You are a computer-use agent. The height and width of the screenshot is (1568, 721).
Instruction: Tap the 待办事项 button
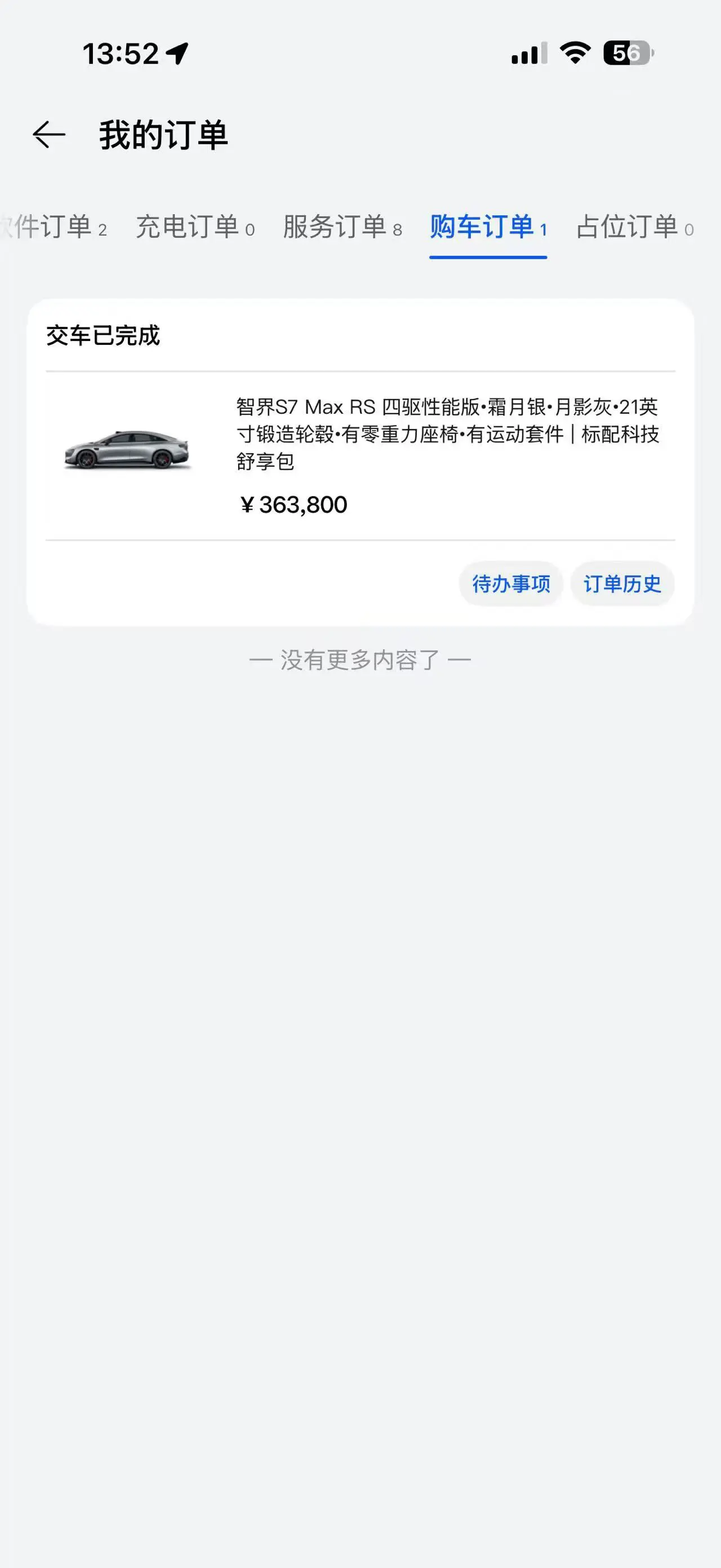[x=511, y=584]
